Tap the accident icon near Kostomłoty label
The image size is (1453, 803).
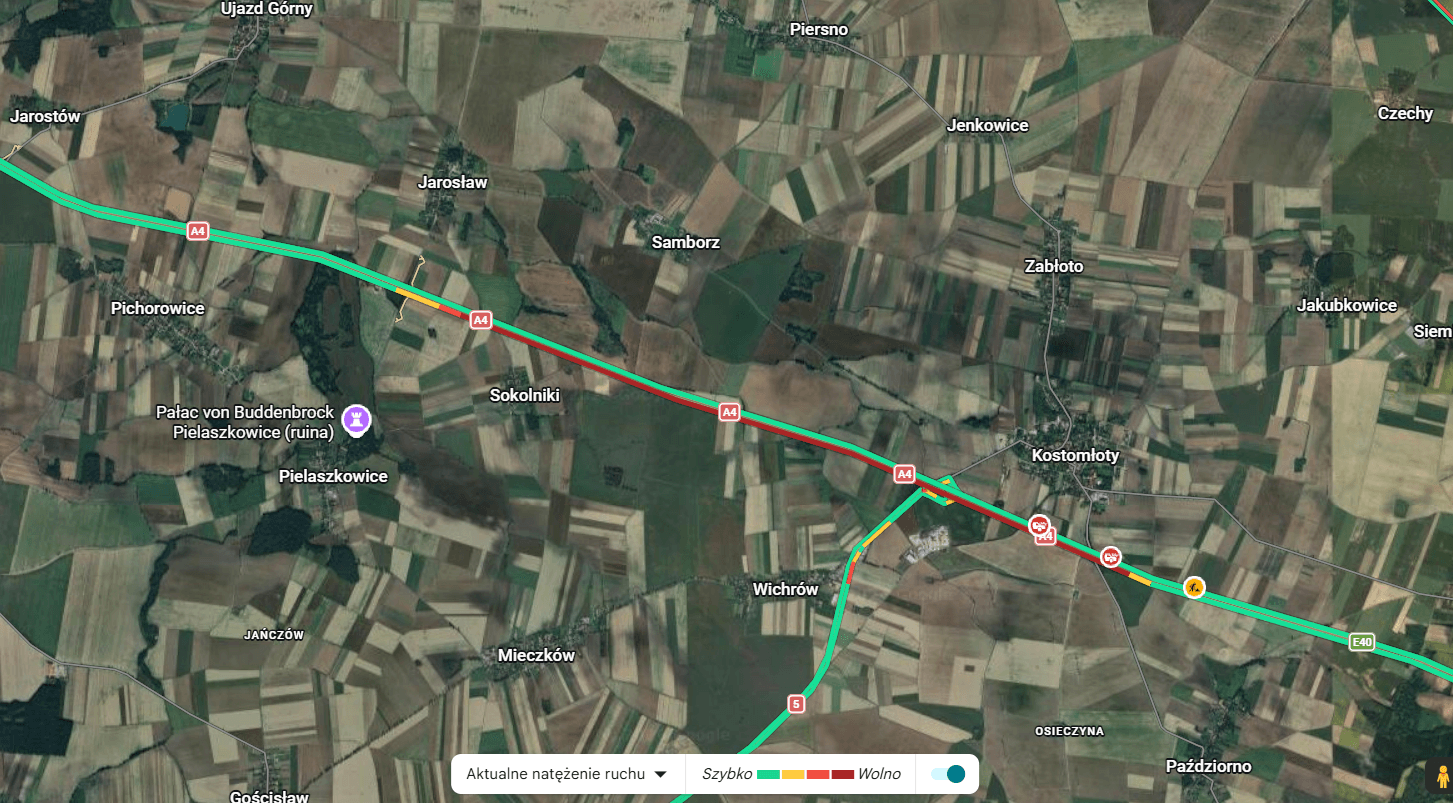(1039, 524)
